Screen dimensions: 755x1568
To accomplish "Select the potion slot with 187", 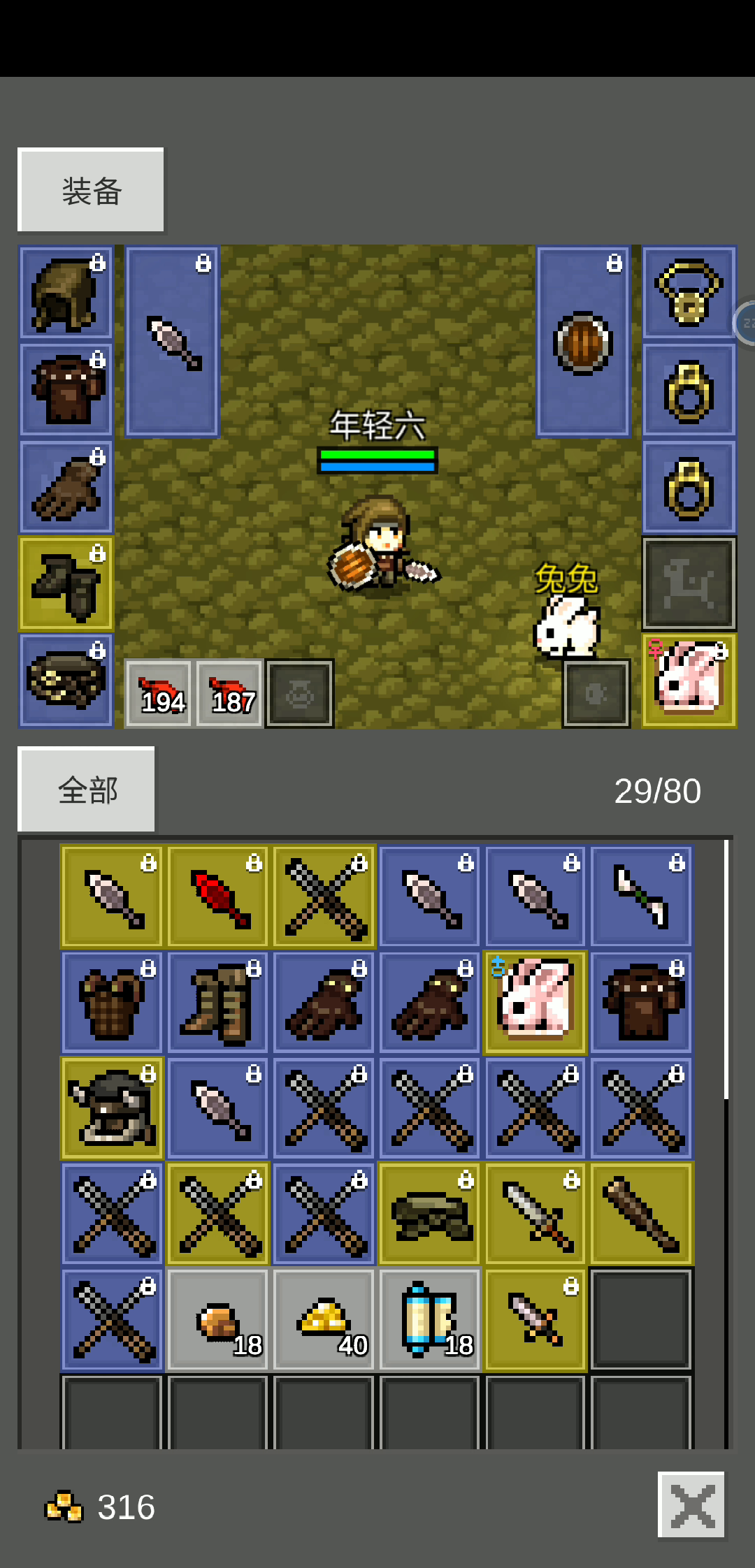I will tap(229, 694).
